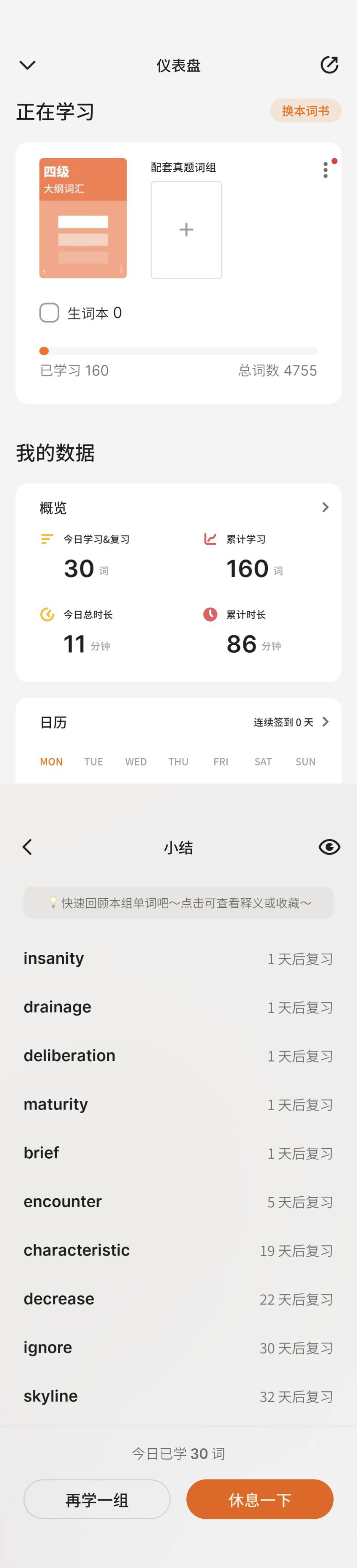Show details for characteristic
The height and width of the screenshot is (1568, 357).
tap(178, 1250)
